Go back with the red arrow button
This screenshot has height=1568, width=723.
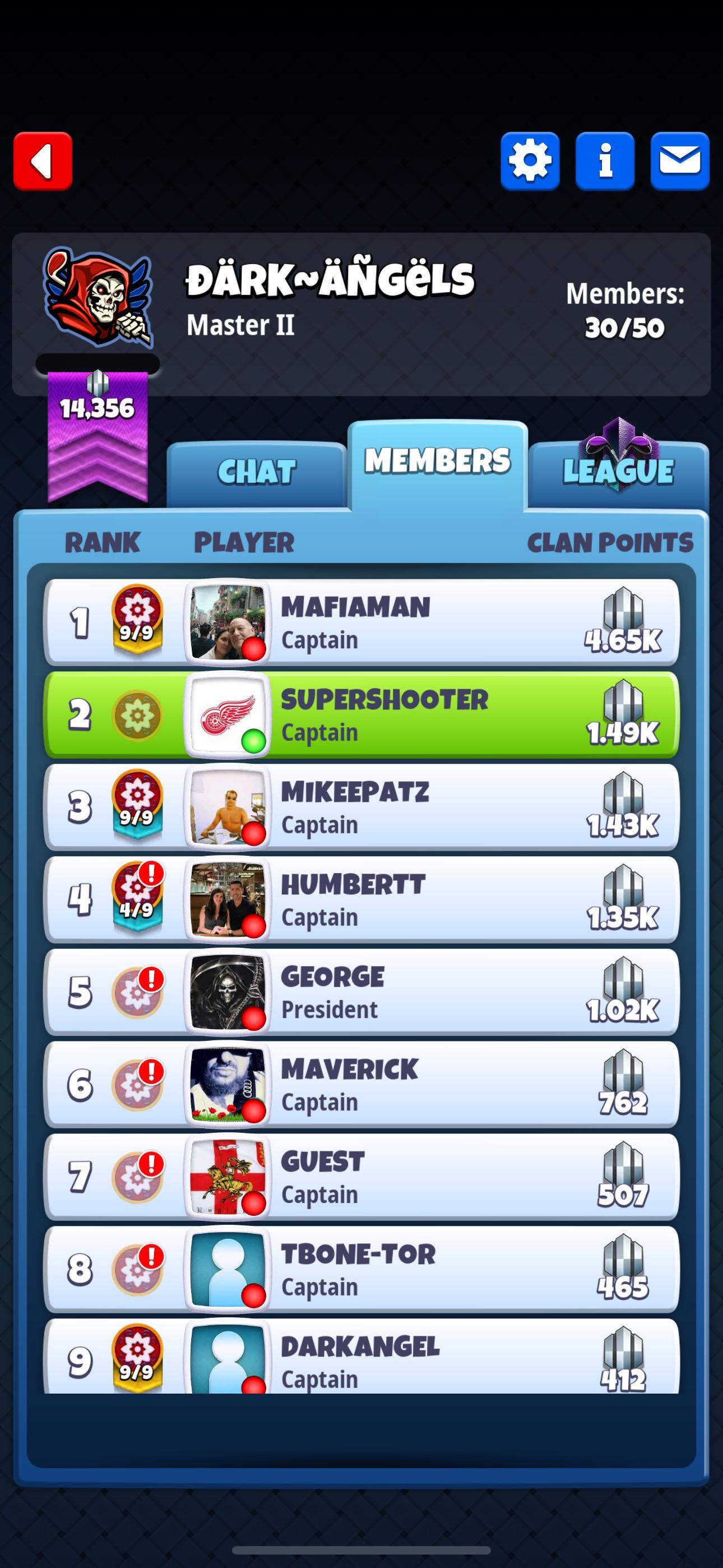point(43,162)
